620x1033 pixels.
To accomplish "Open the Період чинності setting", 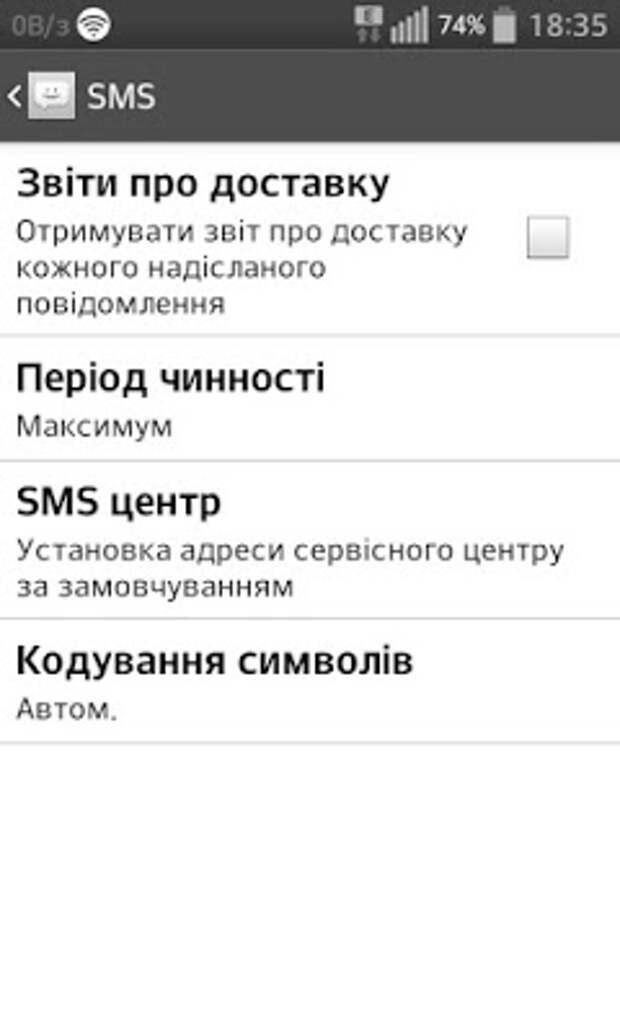I will tap(310, 399).
